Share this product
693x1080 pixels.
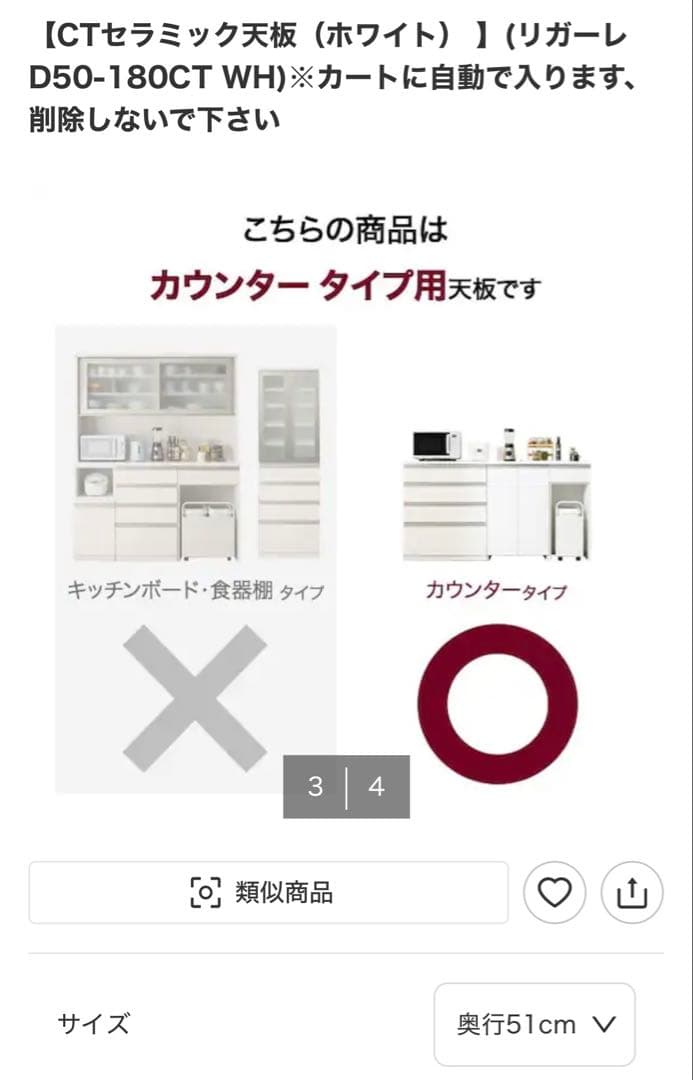[x=631, y=892]
